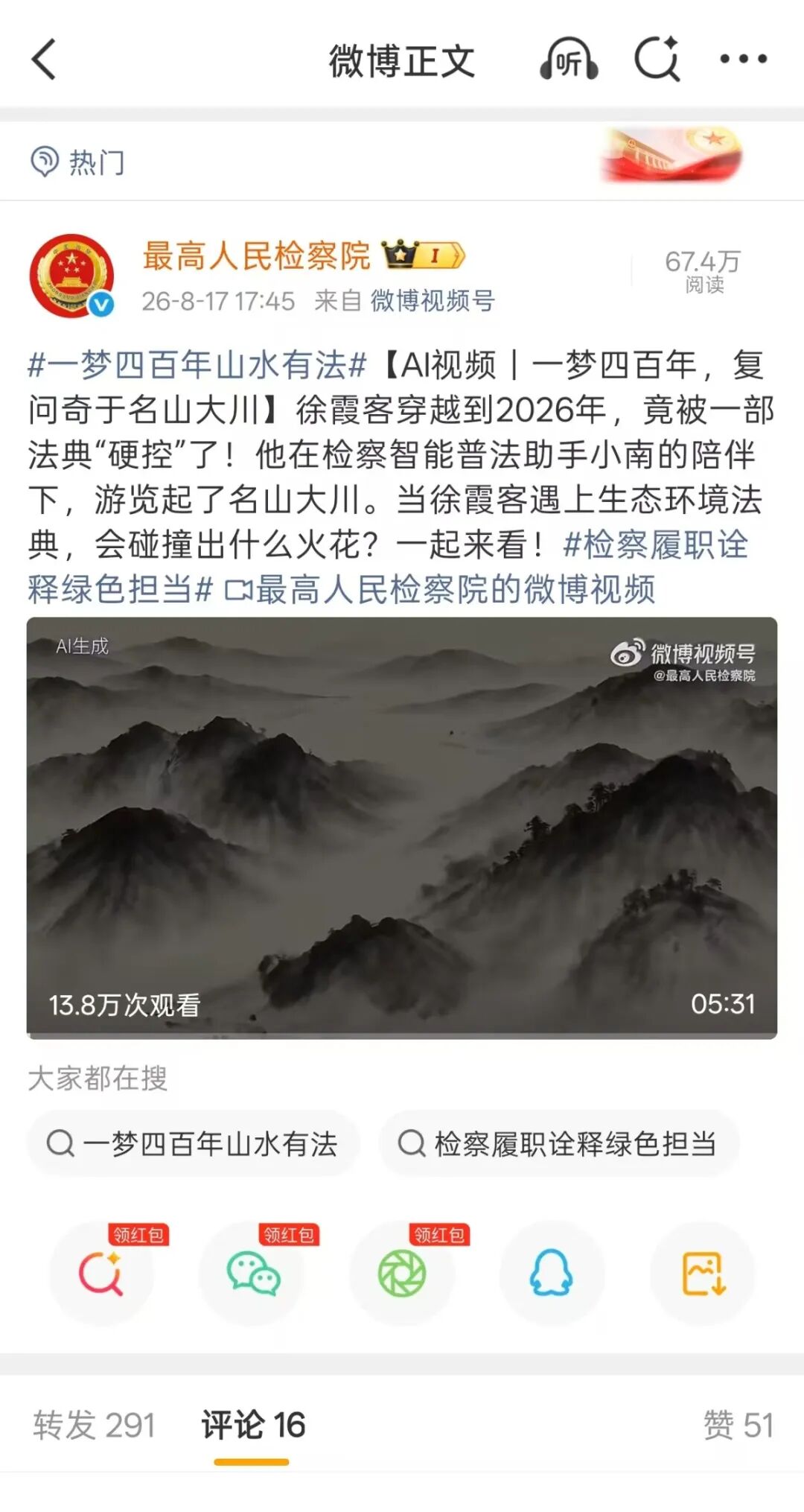This screenshot has width=804, height=1512.
Task: Play the ink-mountain video
Action: pyautogui.click(x=402, y=828)
